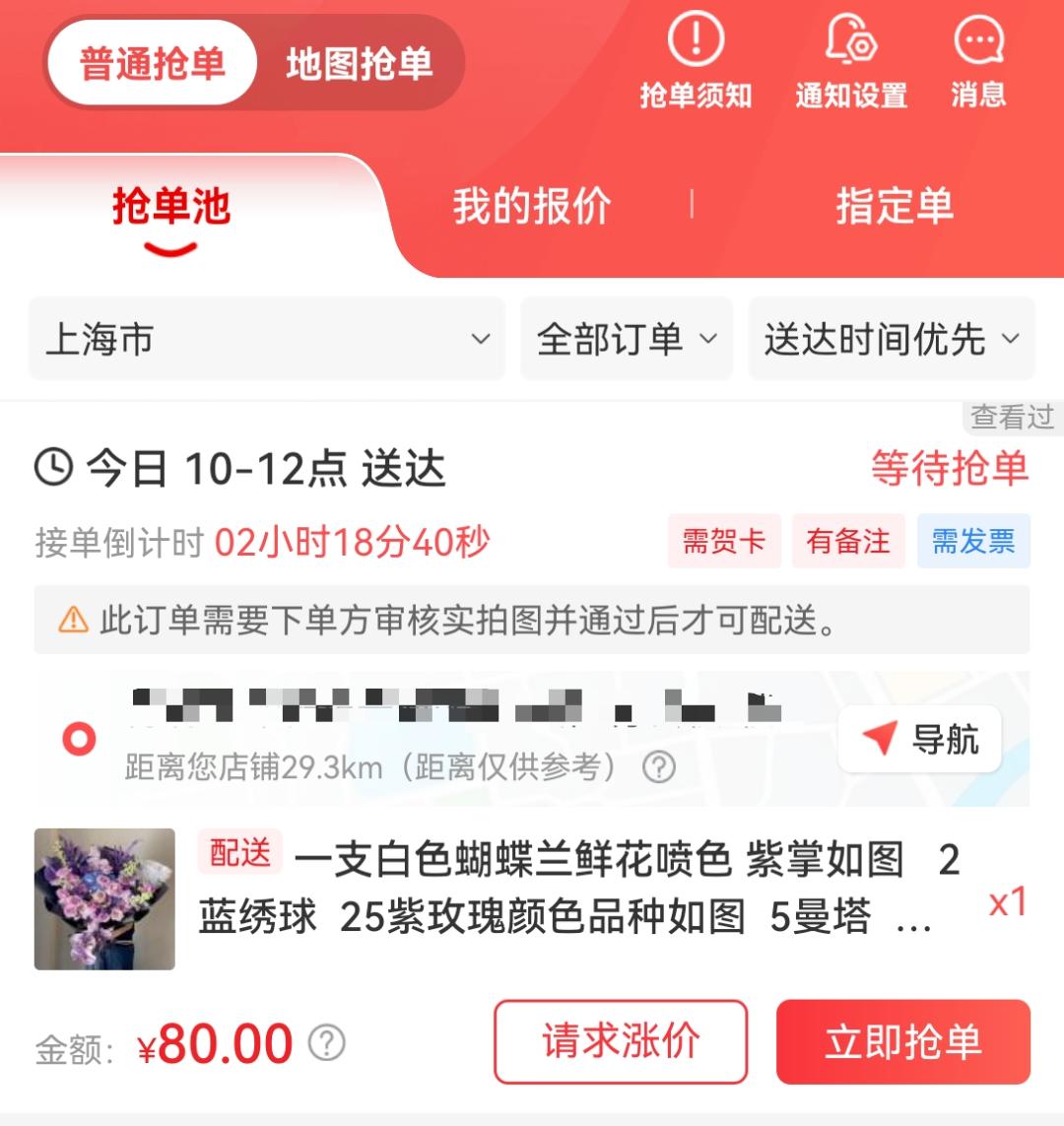Switch to 地图抢单 mode
The height and width of the screenshot is (1126, 1064).
point(359,64)
